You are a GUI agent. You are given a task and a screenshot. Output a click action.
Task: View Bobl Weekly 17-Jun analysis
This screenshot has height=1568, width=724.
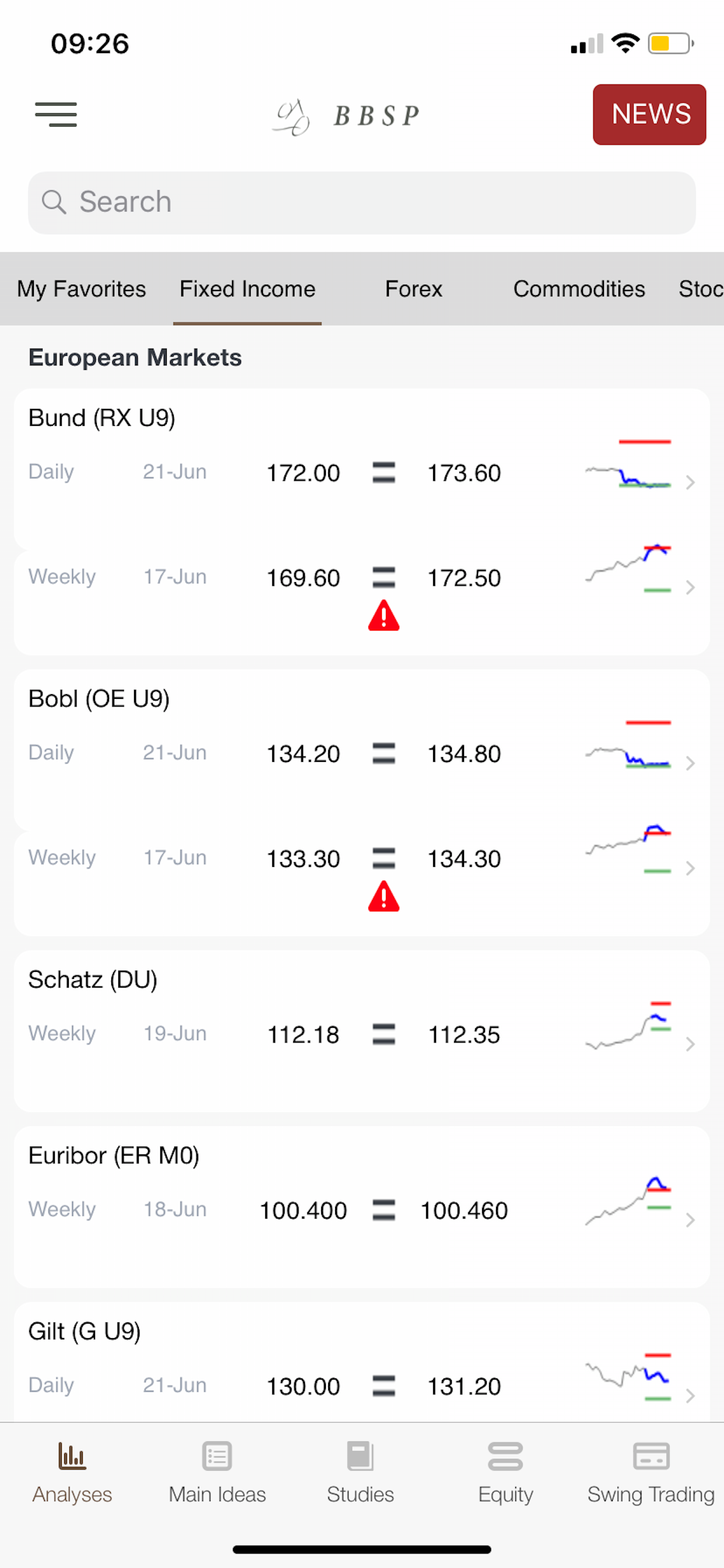361,859
